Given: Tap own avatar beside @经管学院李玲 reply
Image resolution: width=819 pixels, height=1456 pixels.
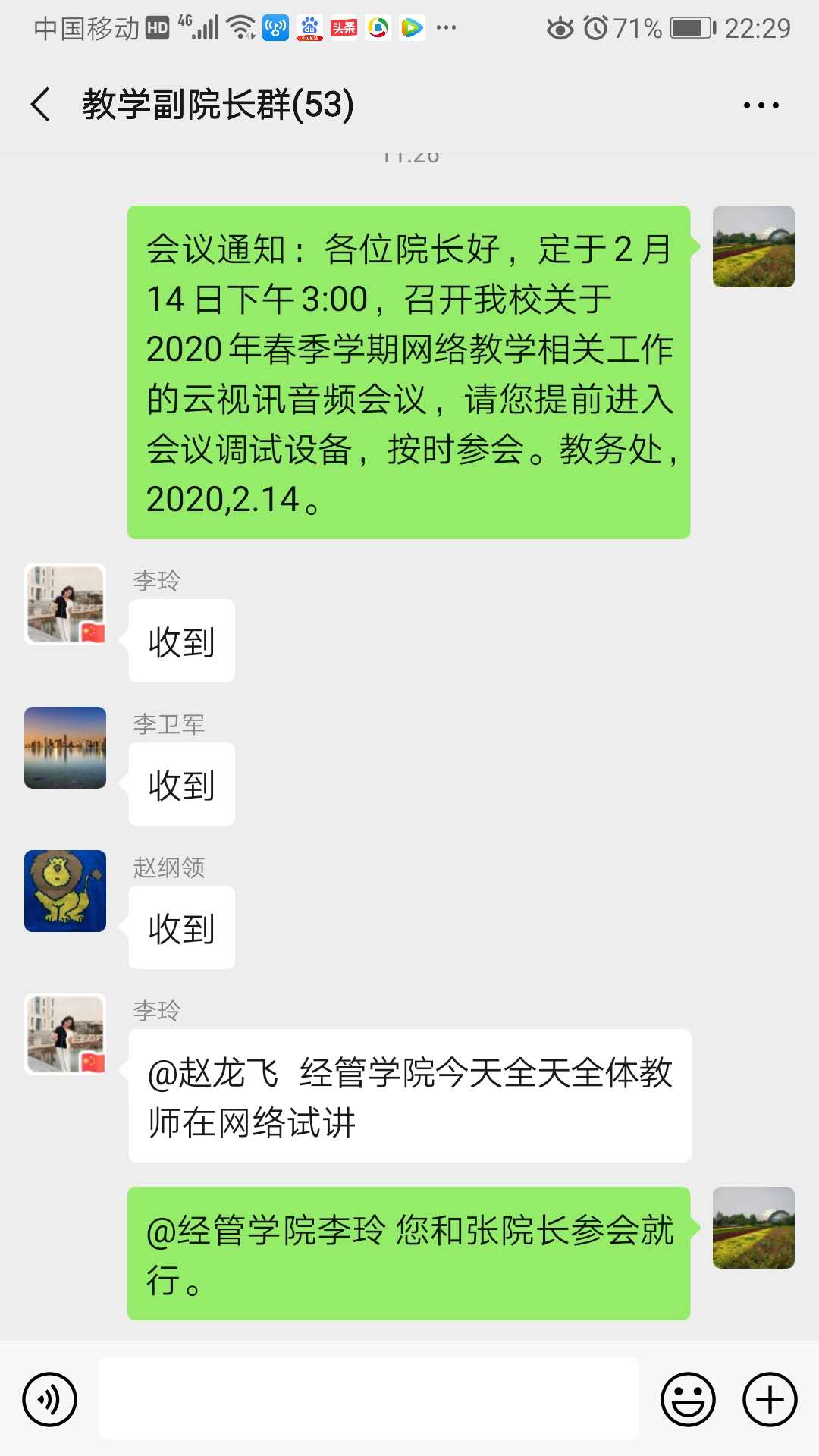Looking at the screenshot, I should coord(753,1228).
